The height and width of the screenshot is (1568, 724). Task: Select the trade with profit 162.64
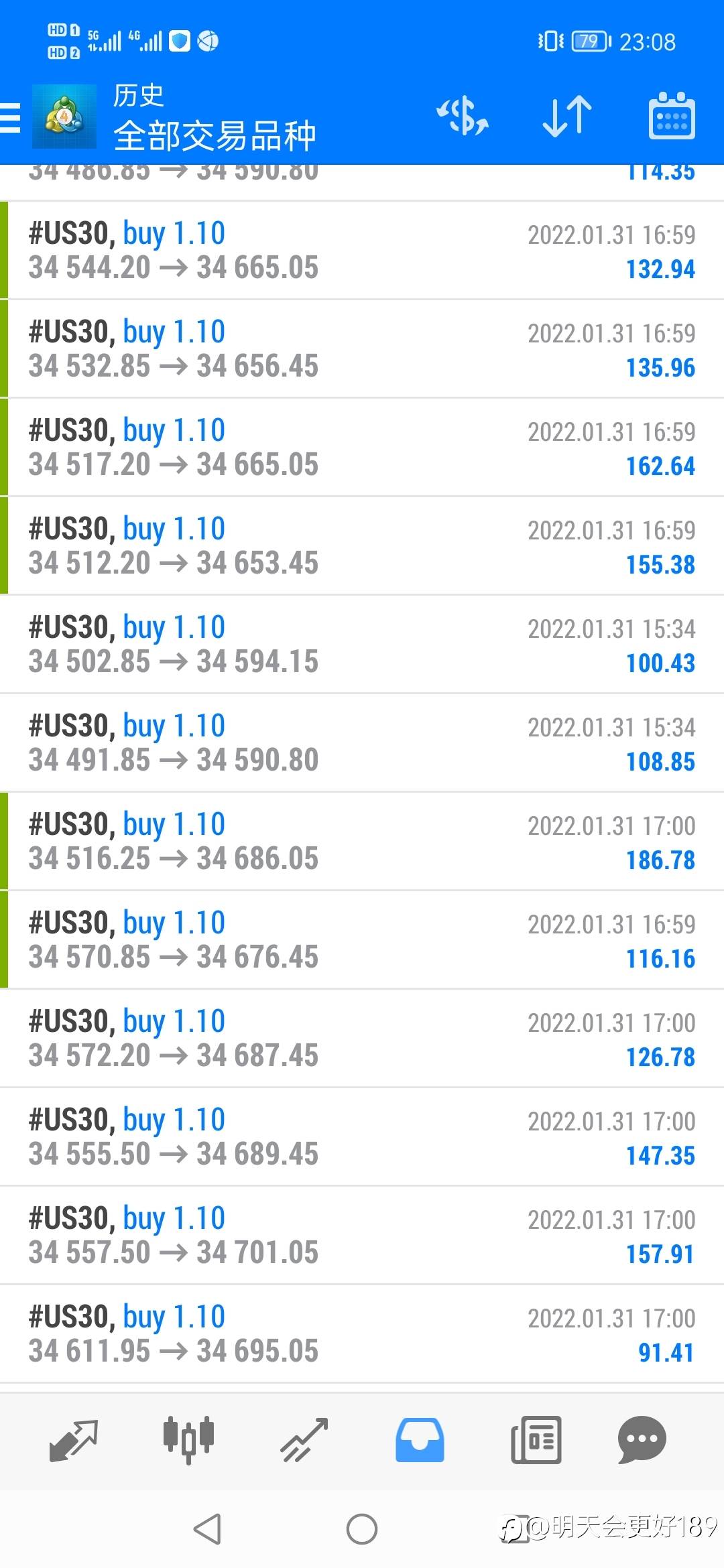pyautogui.click(x=362, y=447)
